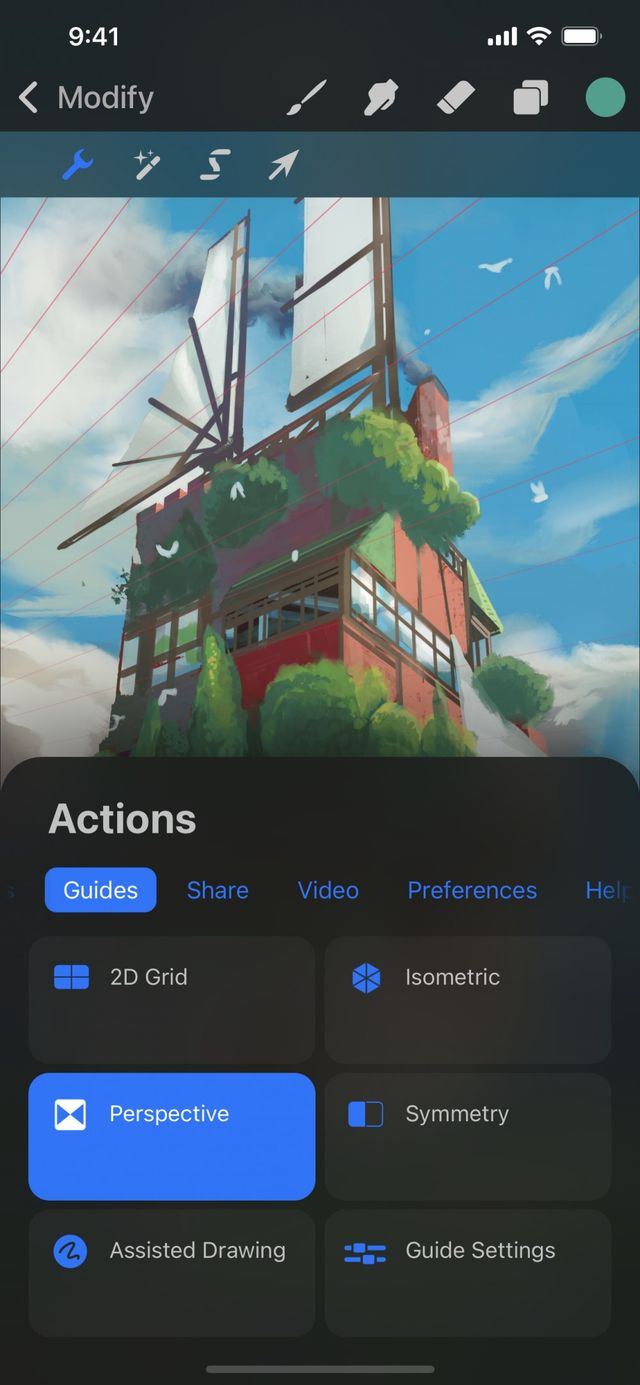Go back from the Modify screen
The width and height of the screenshot is (640, 1385).
coord(30,98)
